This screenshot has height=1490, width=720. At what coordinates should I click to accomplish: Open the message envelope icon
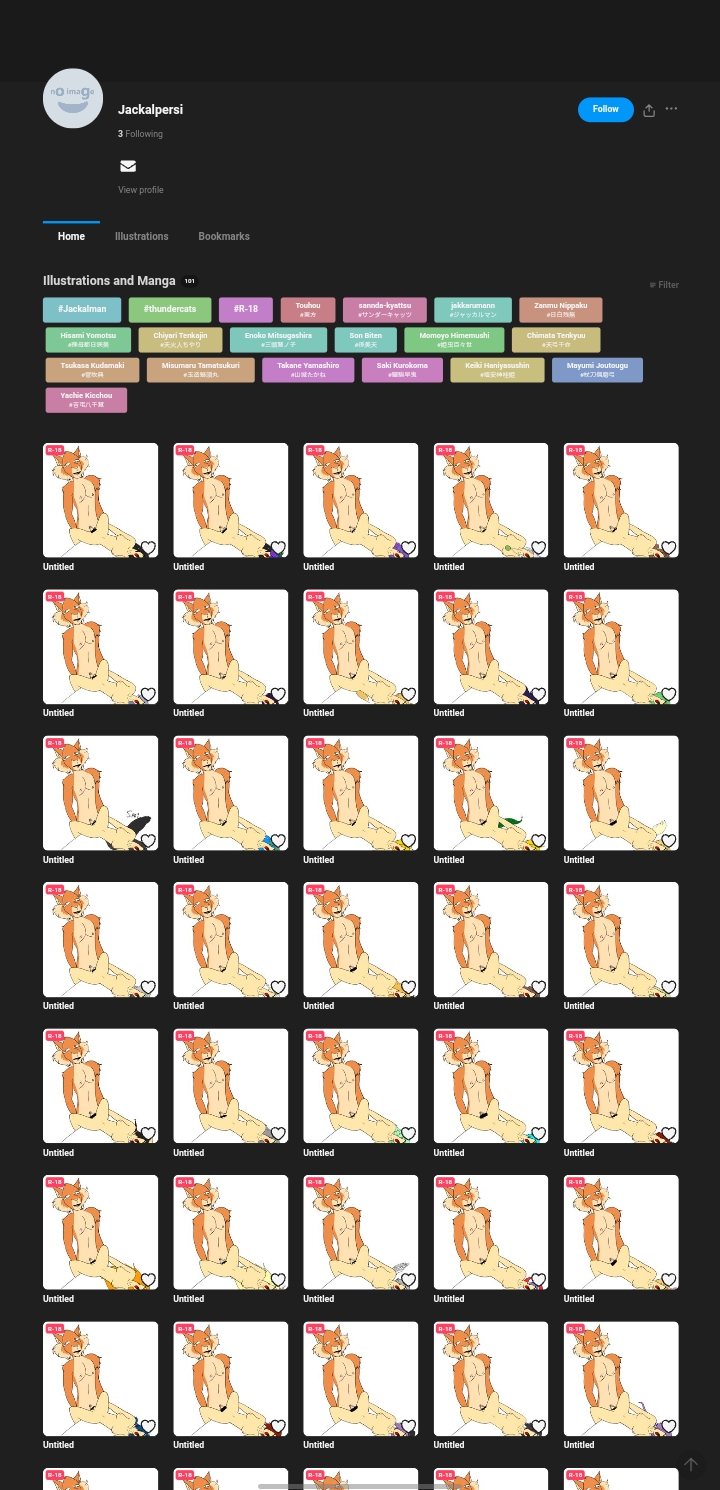point(128,166)
